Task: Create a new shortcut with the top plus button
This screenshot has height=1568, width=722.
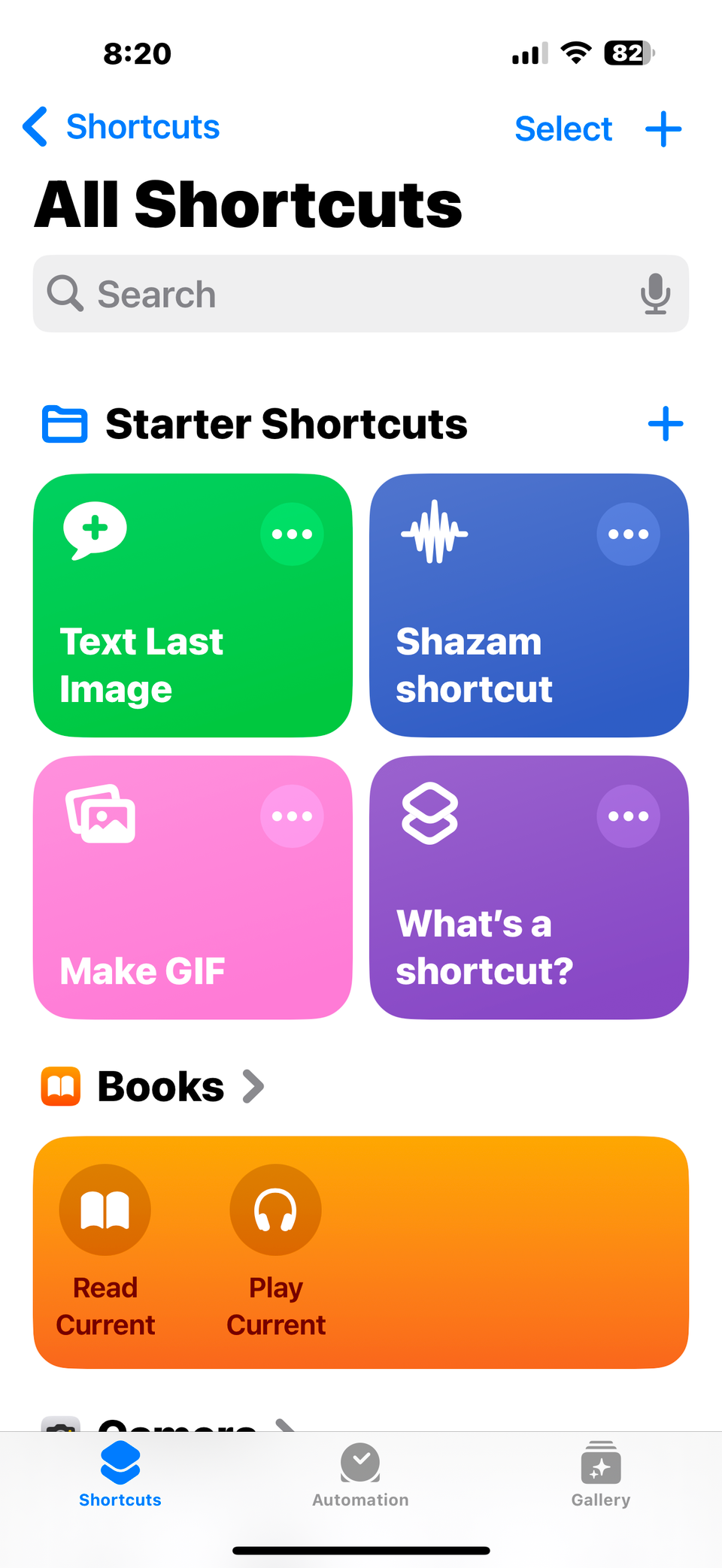Action: pyautogui.click(x=663, y=129)
